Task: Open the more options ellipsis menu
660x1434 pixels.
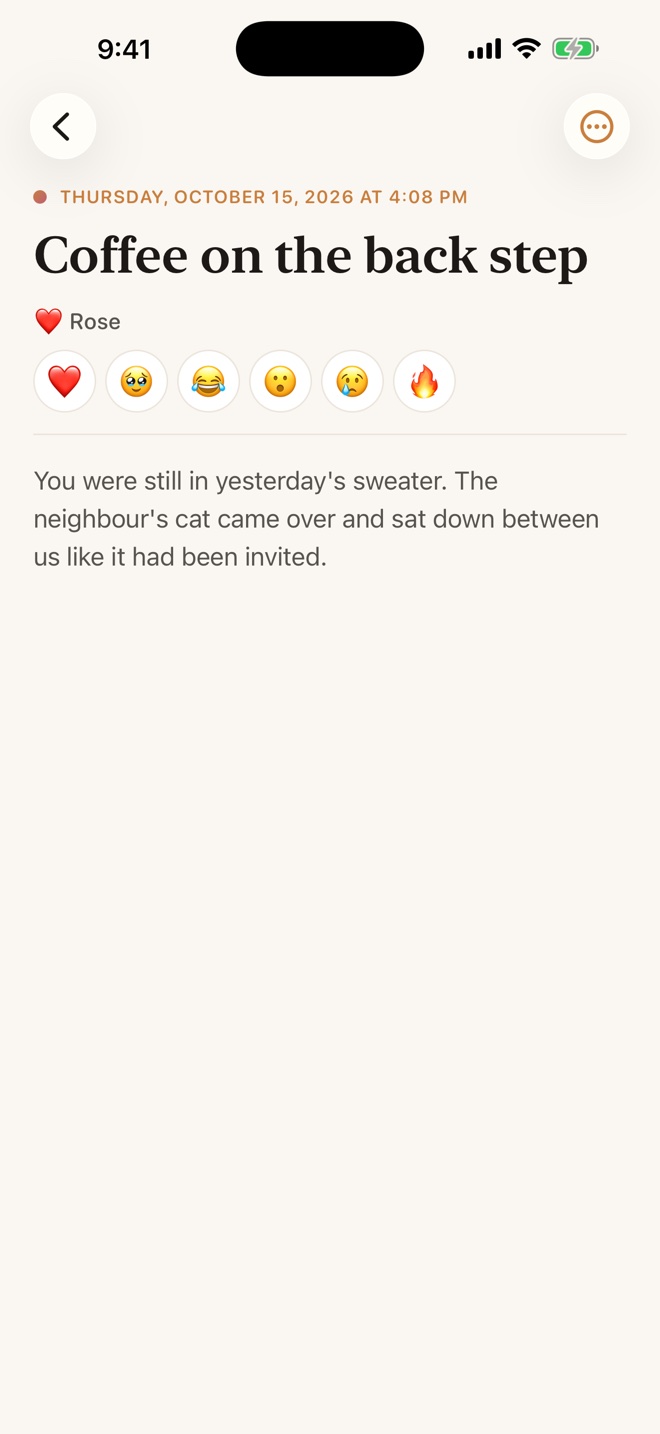Action: (x=597, y=126)
